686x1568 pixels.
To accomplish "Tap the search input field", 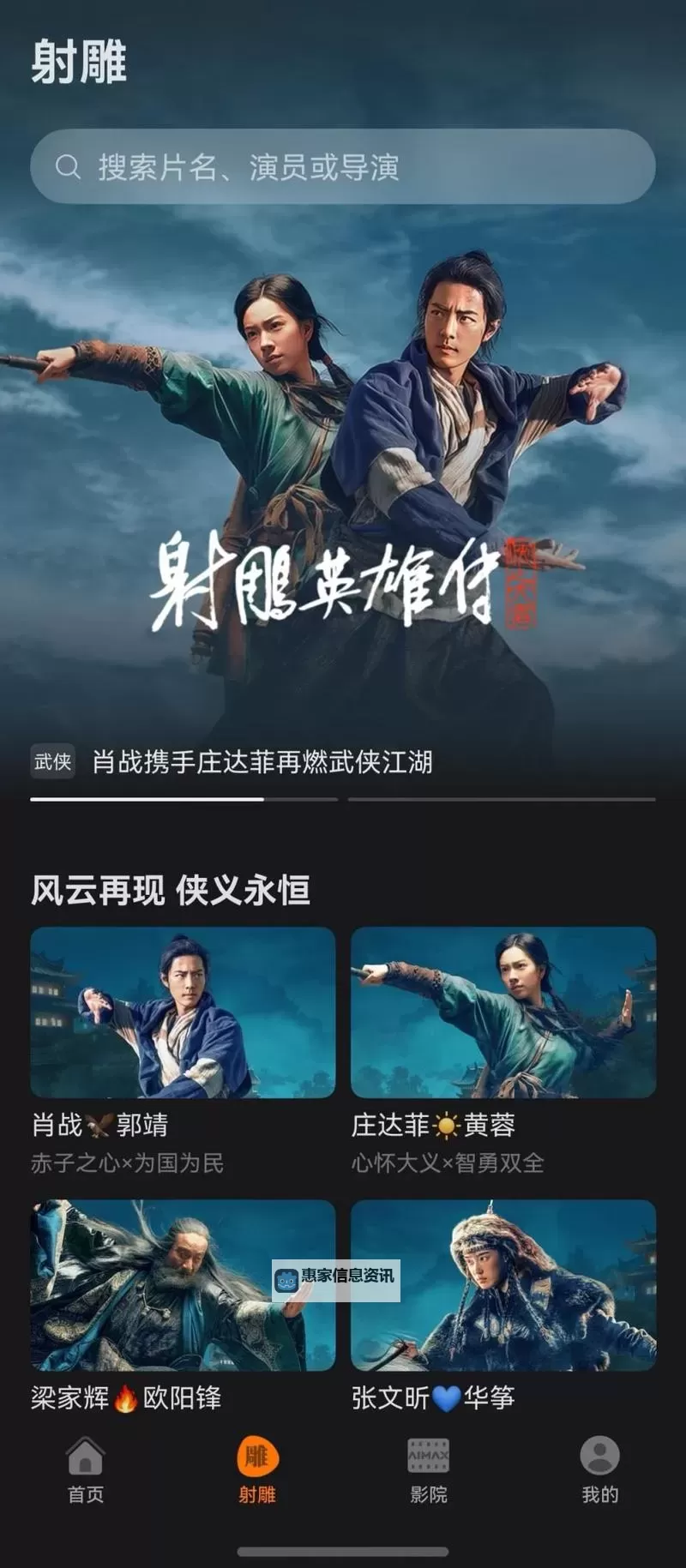I will (x=343, y=166).
